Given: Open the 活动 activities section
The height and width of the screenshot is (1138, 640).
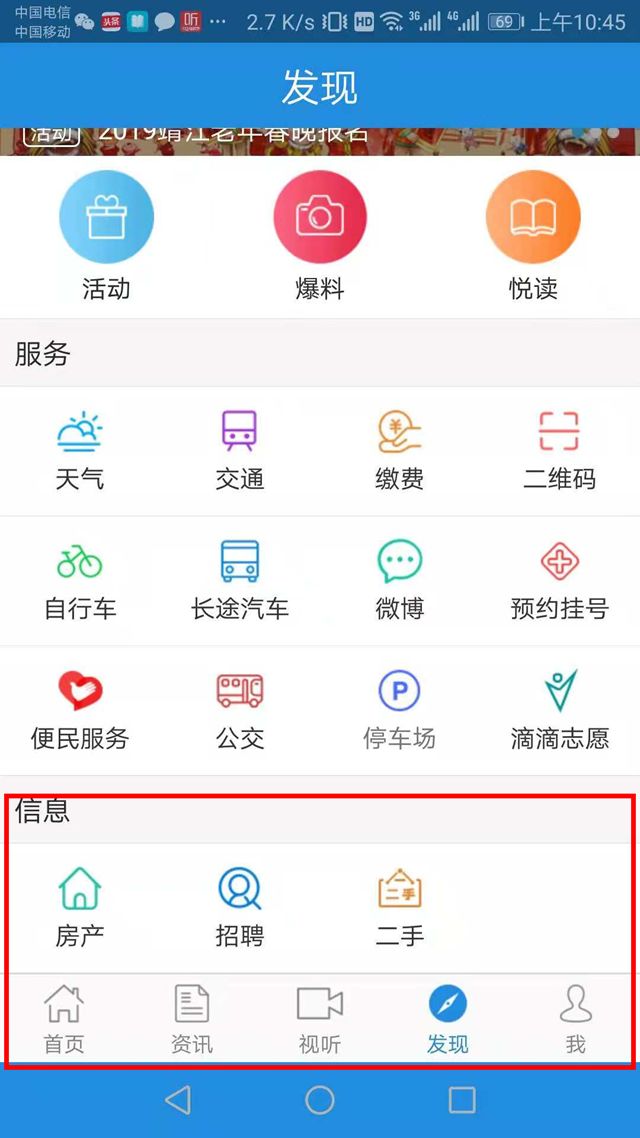Looking at the screenshot, I should coord(106,236).
